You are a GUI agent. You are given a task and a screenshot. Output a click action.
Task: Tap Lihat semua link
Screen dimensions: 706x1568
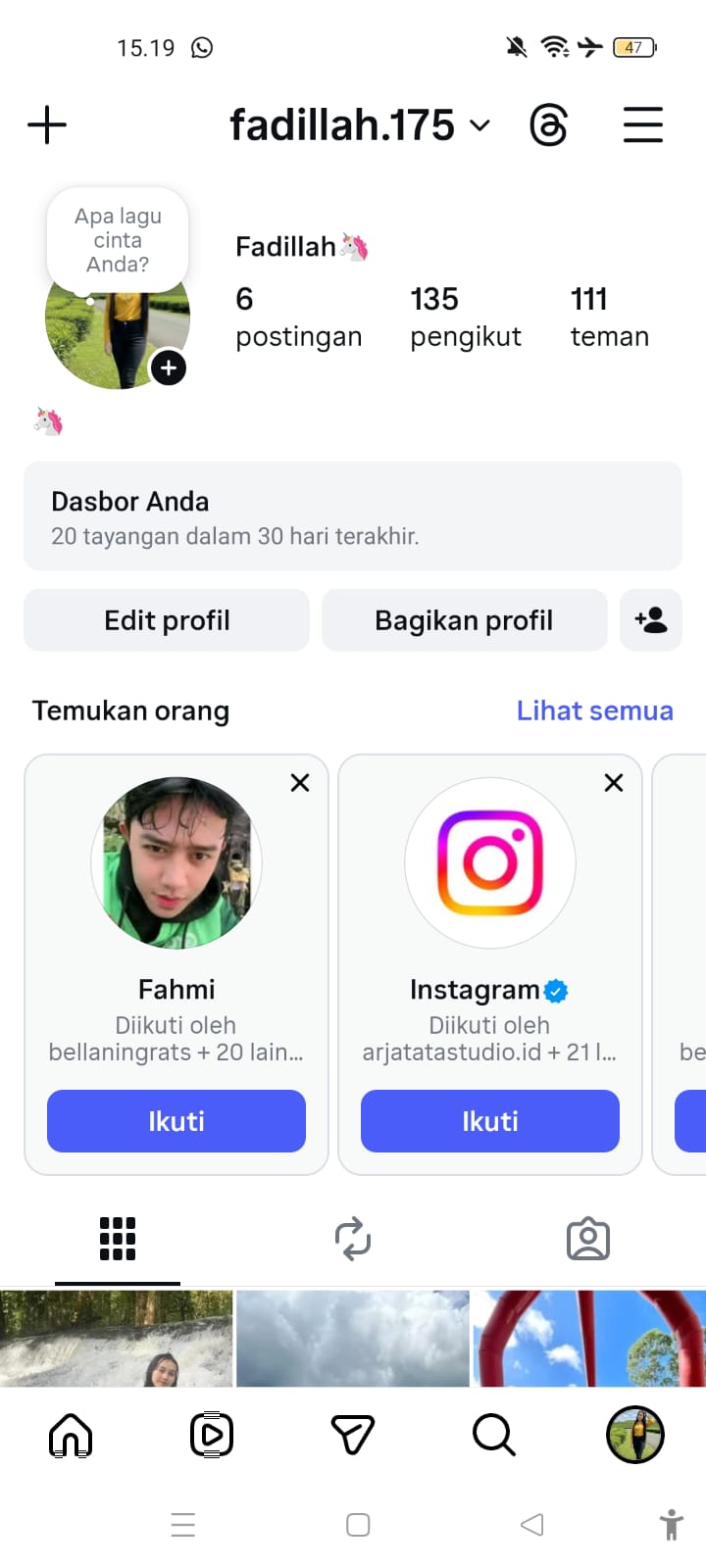594,710
